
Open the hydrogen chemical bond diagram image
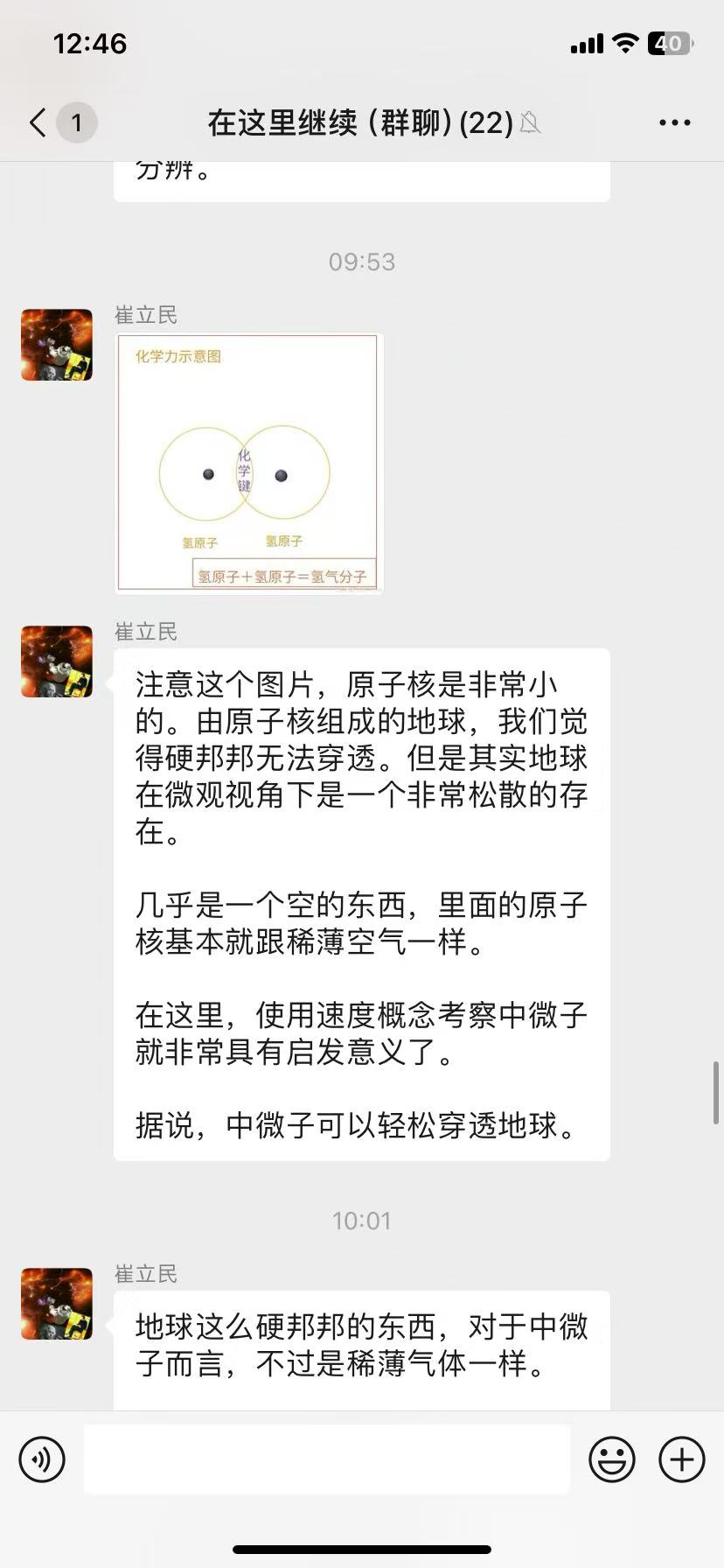click(249, 464)
